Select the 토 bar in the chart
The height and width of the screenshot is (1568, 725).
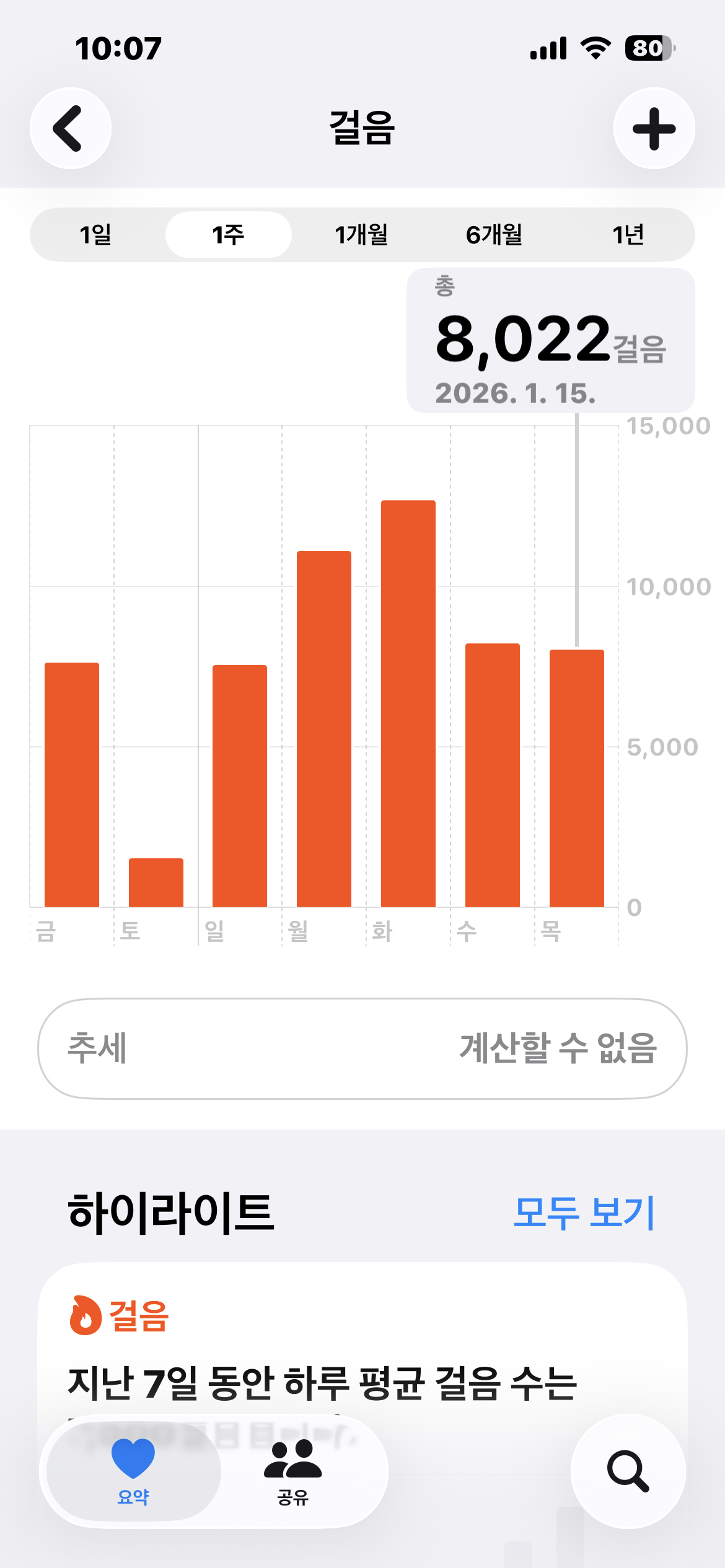coord(156,882)
